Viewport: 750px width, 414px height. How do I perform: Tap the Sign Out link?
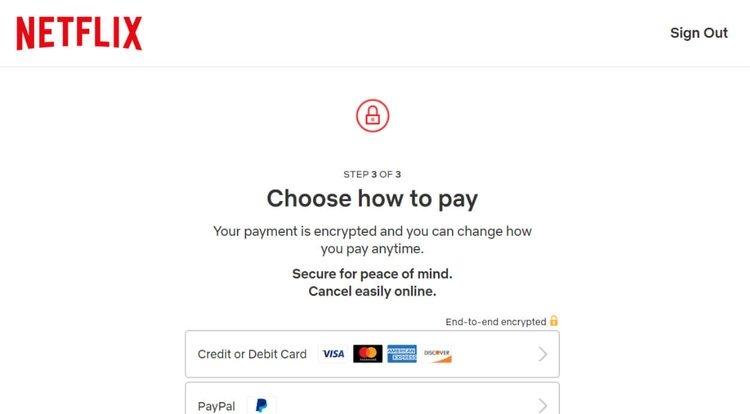click(x=698, y=33)
